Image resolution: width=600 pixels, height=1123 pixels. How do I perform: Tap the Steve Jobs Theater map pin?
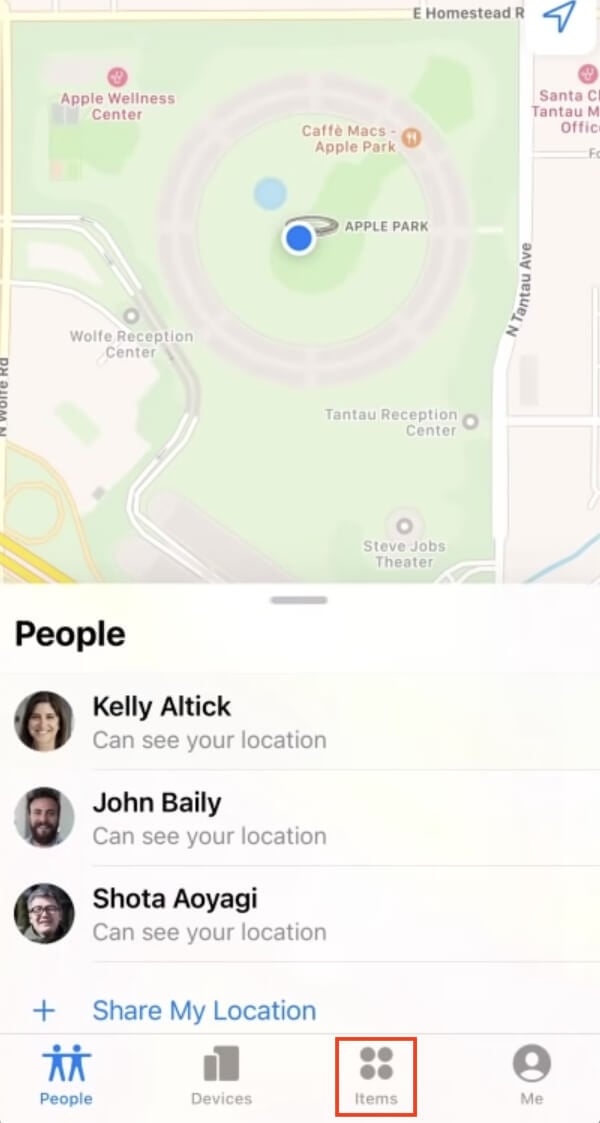click(405, 527)
